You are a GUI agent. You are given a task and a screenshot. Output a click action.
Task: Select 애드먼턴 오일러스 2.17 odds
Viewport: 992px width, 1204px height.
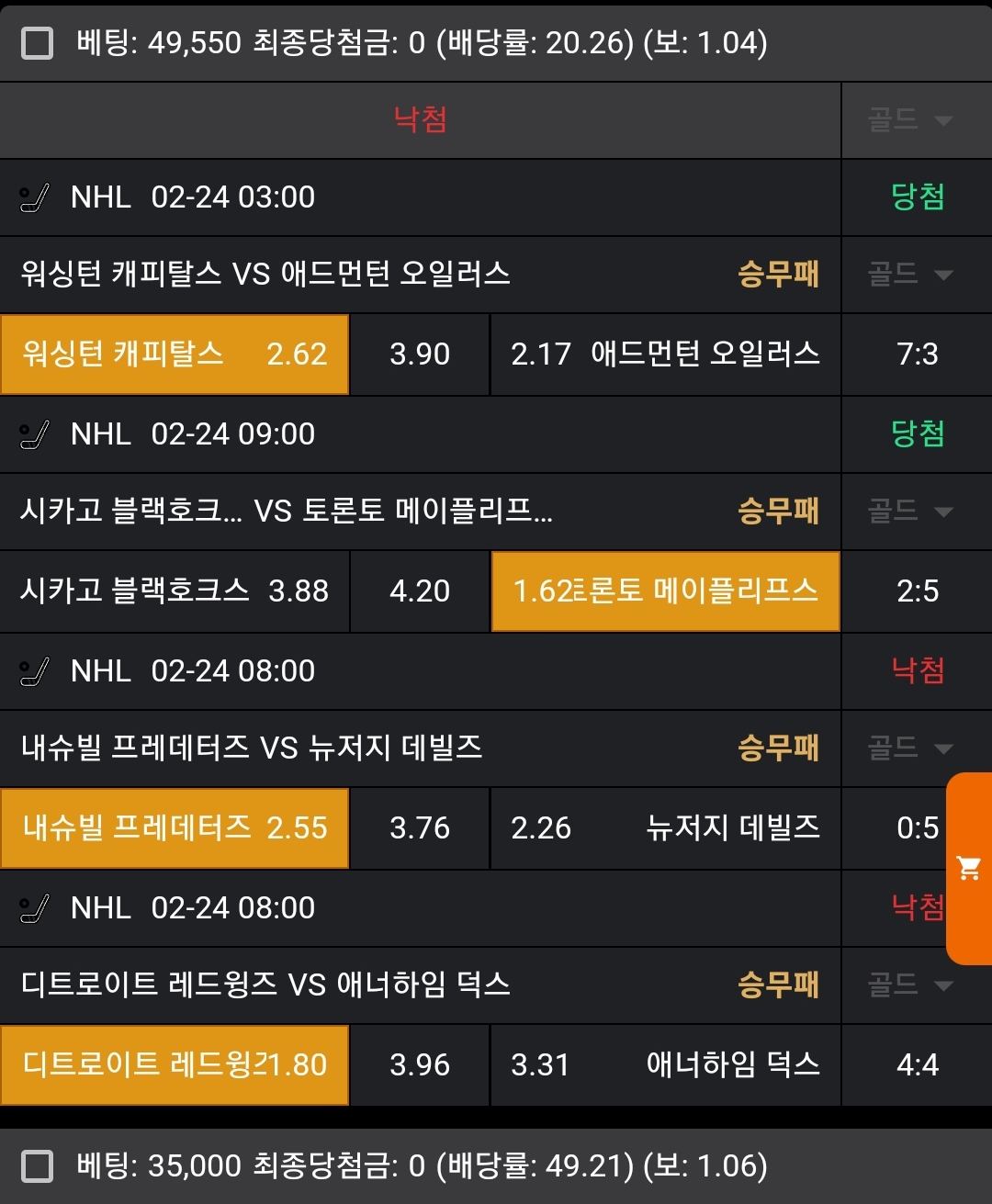(665, 354)
